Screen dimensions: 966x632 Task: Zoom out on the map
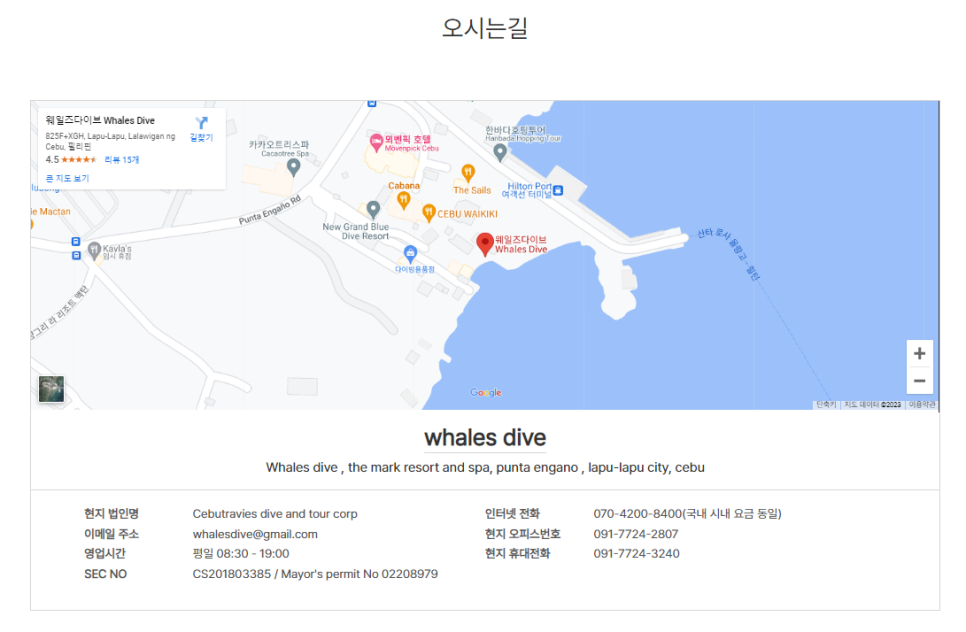[x=919, y=381]
